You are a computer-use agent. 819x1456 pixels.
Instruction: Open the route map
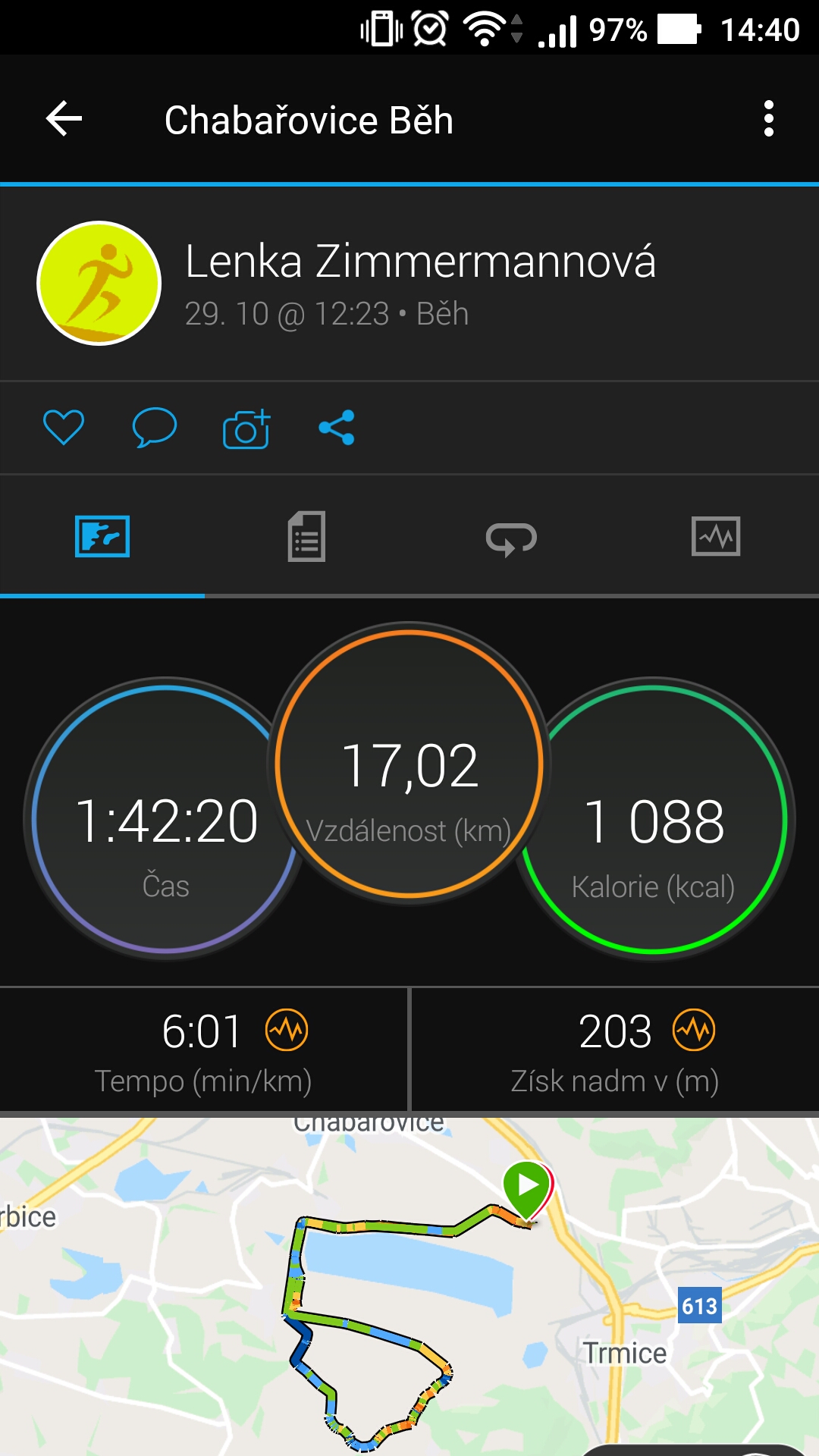[x=409, y=1286]
